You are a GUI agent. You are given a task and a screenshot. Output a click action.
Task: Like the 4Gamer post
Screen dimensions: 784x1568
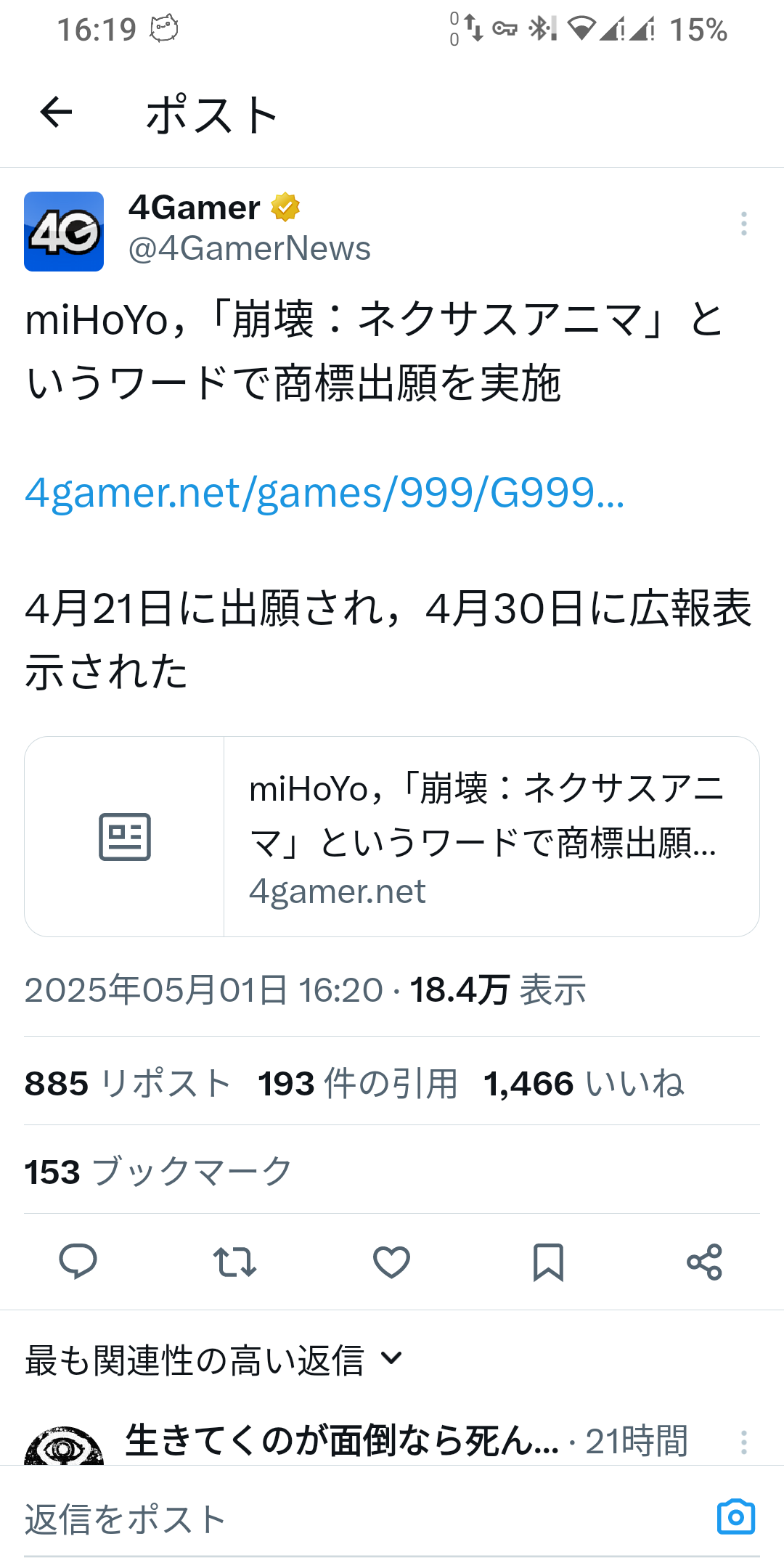pos(391,1262)
